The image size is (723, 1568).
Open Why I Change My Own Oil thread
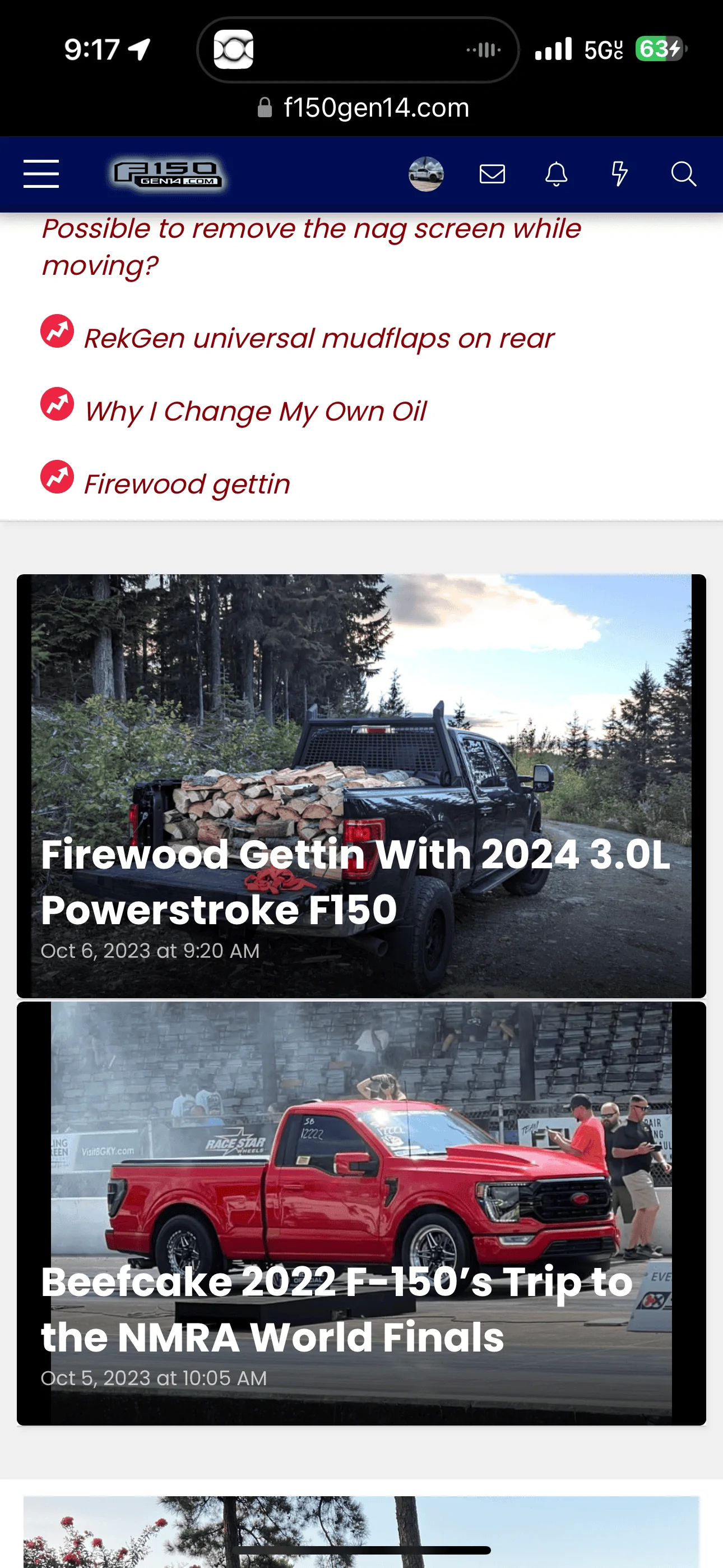point(255,412)
